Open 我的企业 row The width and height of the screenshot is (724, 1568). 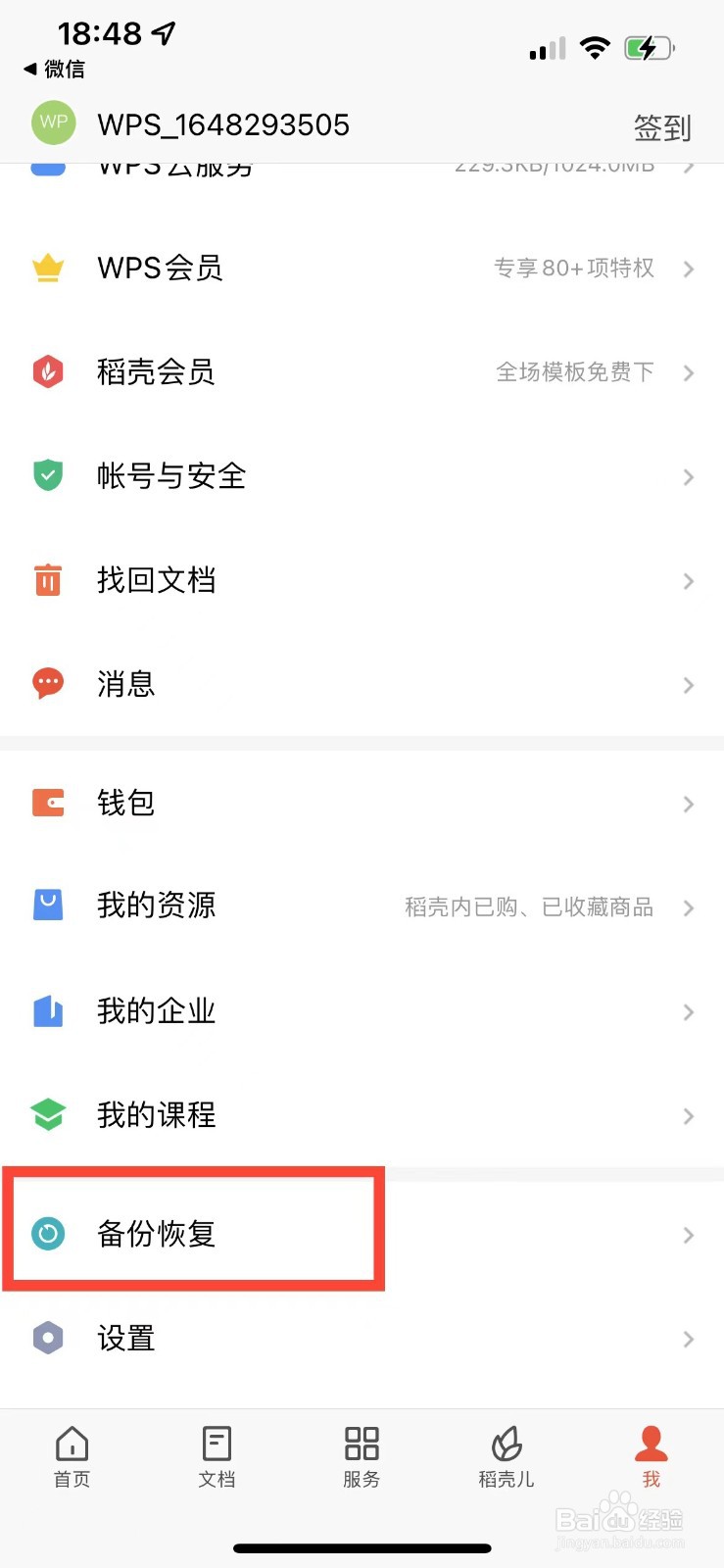(x=362, y=1011)
